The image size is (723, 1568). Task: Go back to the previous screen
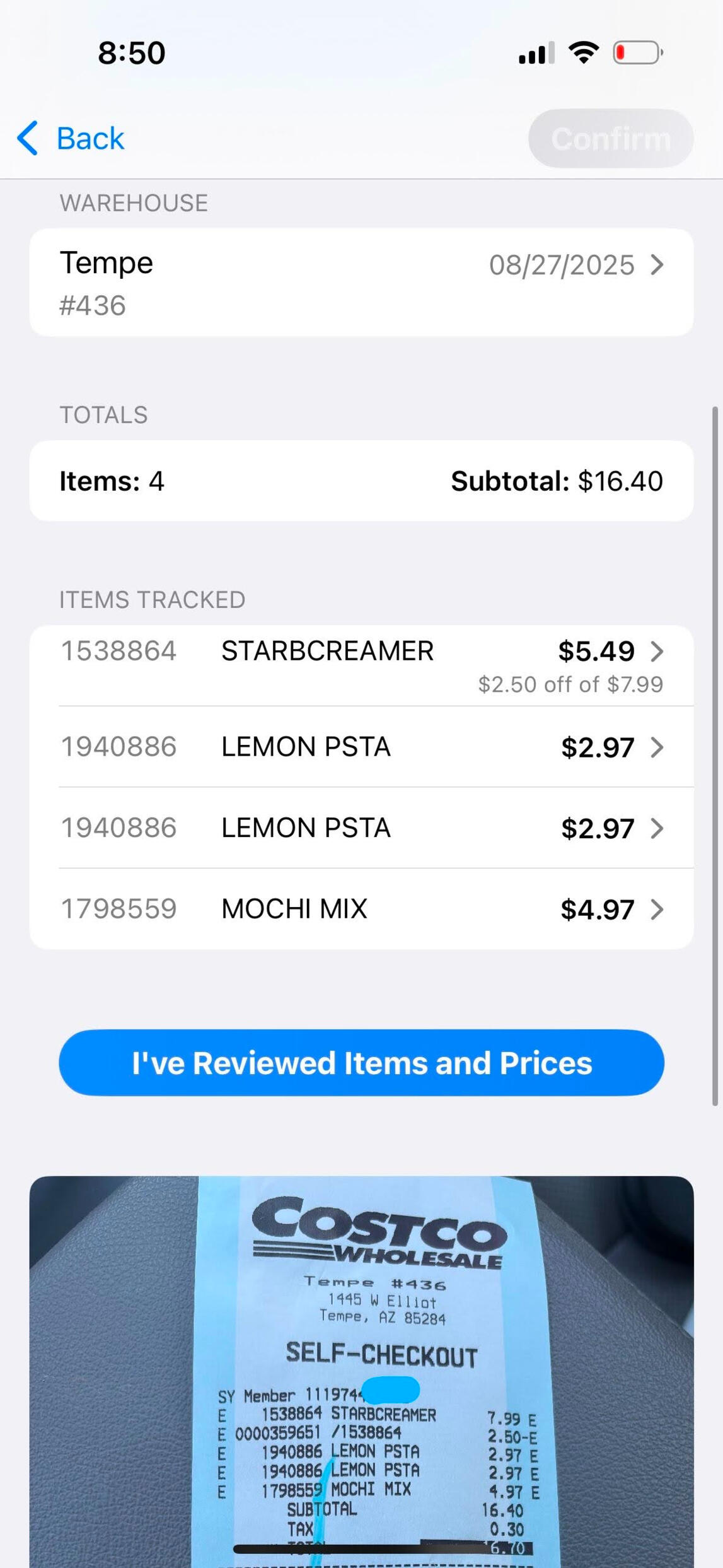tap(71, 138)
